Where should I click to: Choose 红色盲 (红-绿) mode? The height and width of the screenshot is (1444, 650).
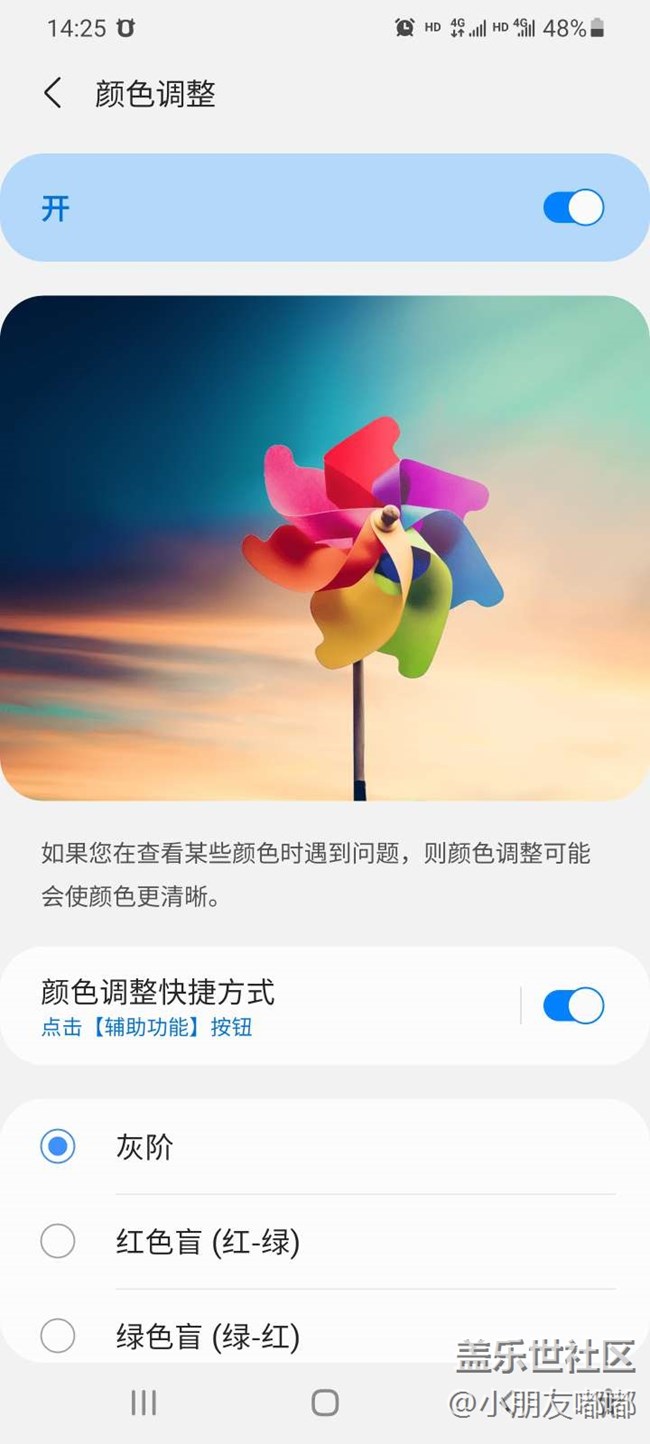(x=325, y=1241)
